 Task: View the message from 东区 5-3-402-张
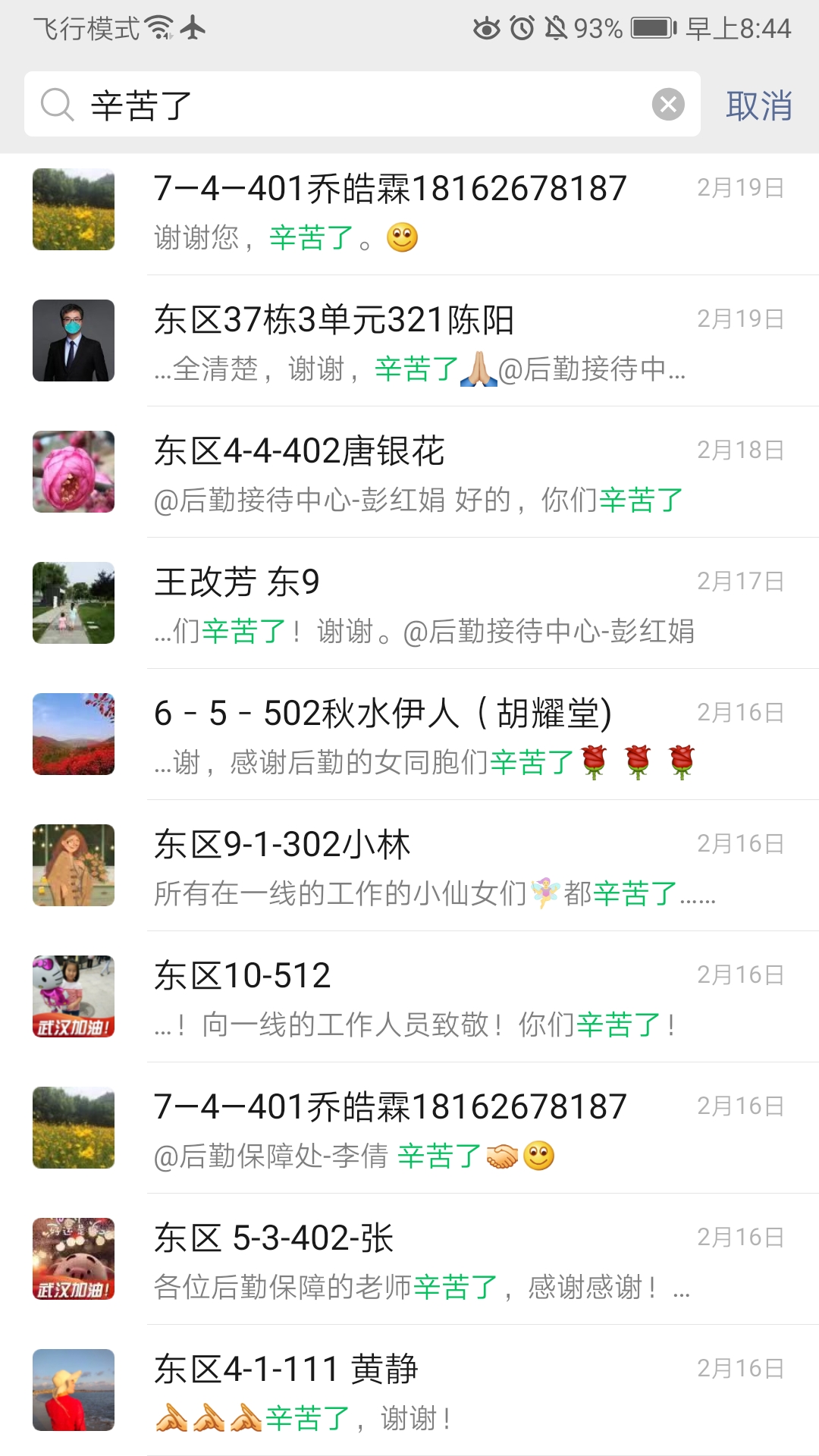point(425,1260)
